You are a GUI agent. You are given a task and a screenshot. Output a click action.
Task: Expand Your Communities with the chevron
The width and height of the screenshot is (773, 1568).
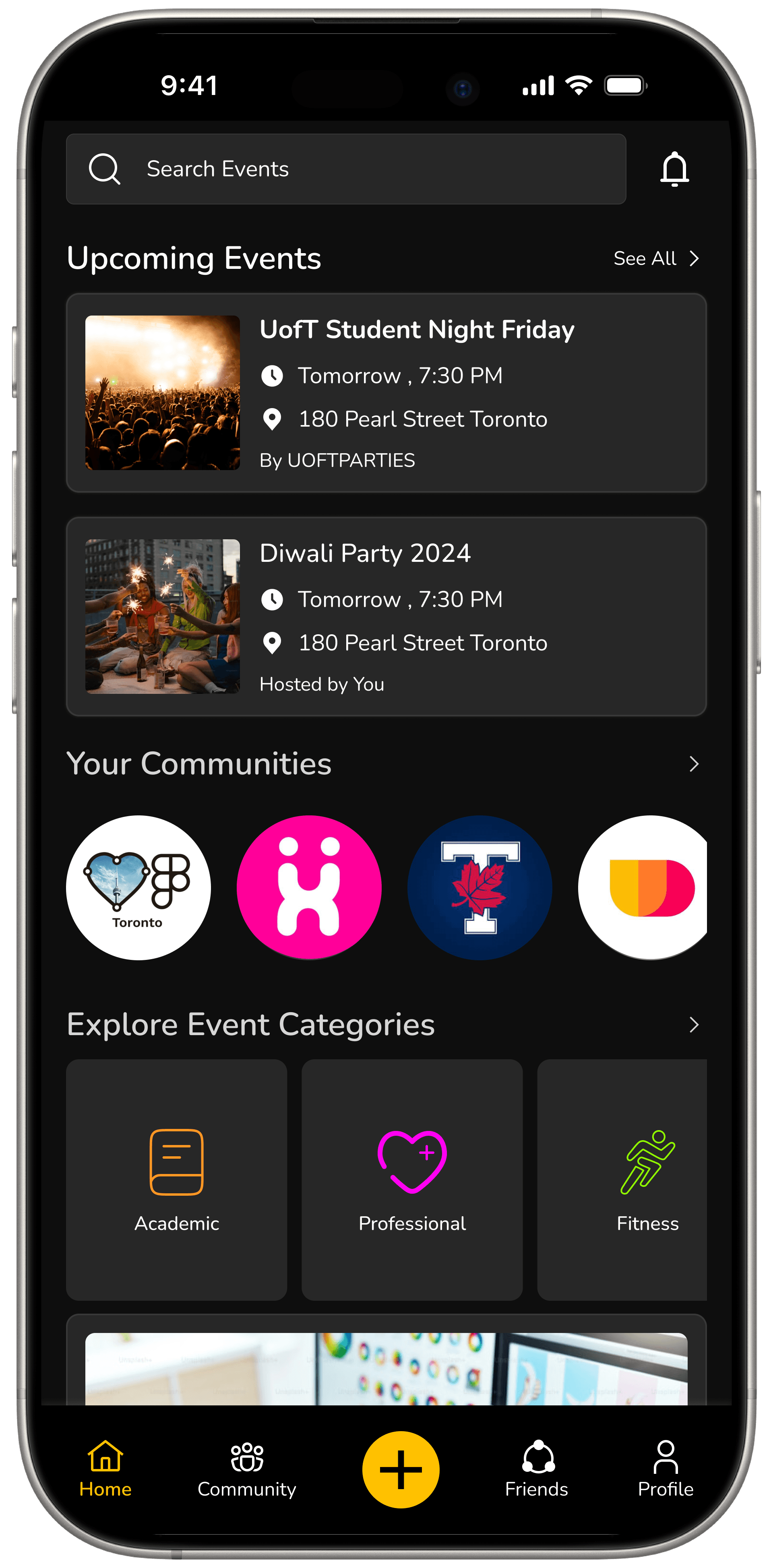694,764
